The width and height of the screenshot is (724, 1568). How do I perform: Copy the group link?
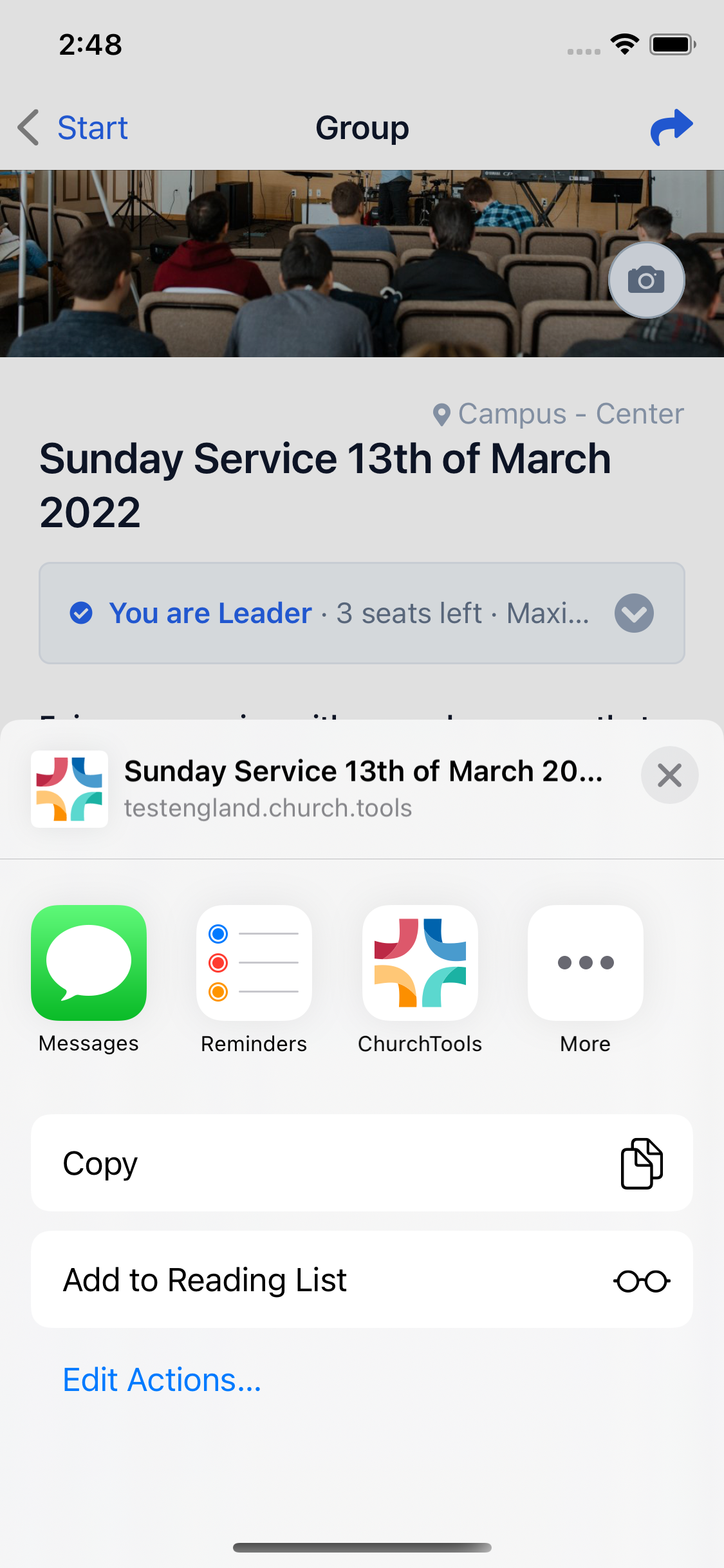click(x=362, y=1163)
